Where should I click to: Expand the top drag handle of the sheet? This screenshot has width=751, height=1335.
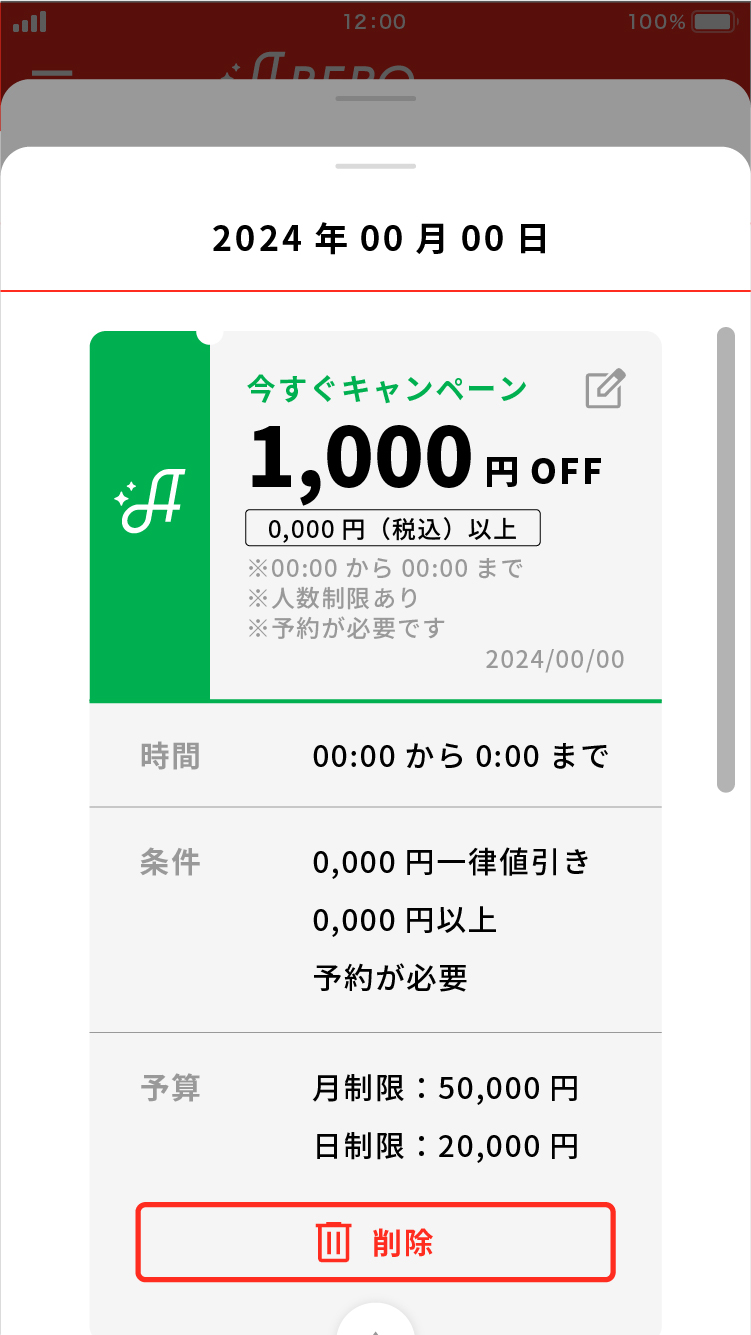pyautogui.click(x=375, y=98)
